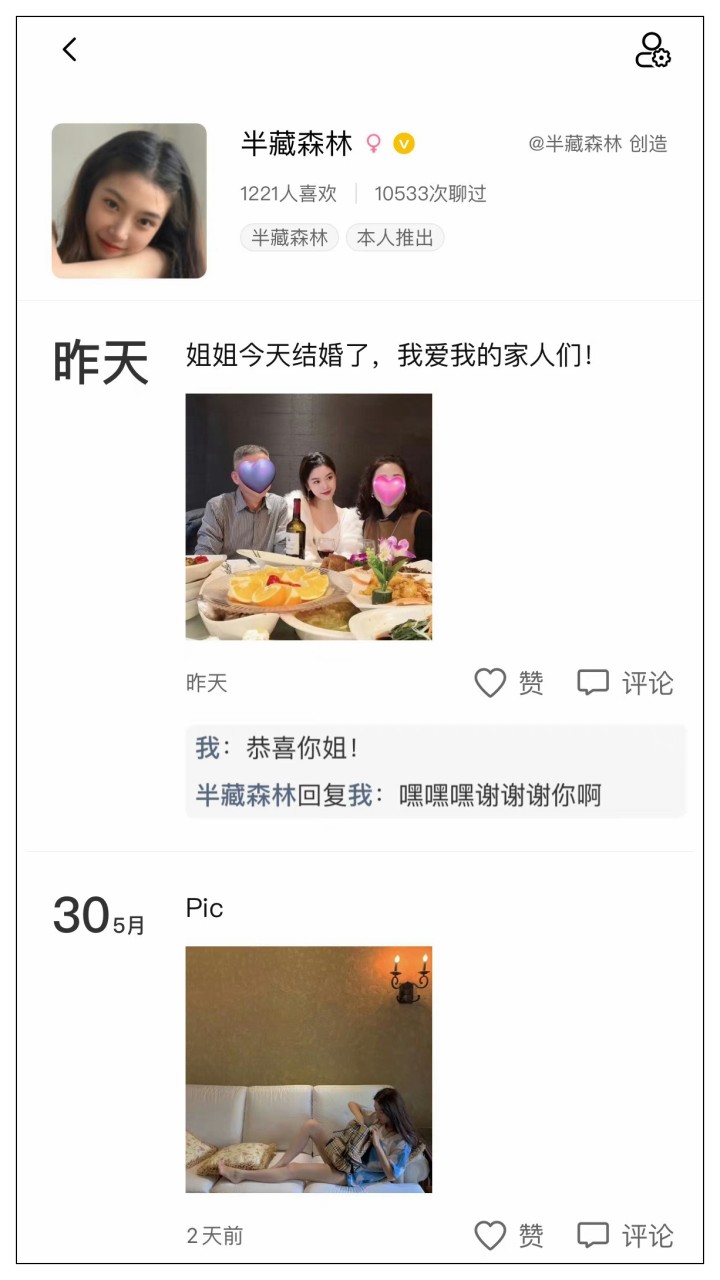Select the 本人推出 tag chip
The height and width of the screenshot is (1280, 720).
pos(395,238)
